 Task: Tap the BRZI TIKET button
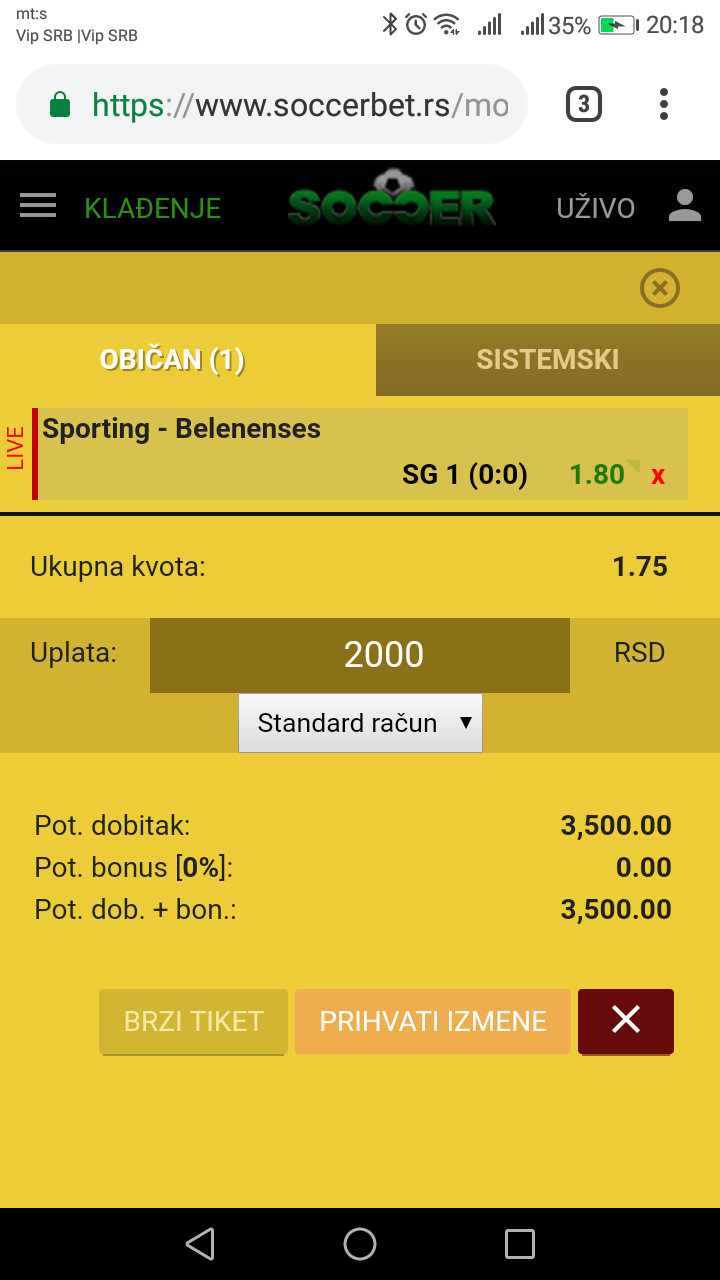tap(193, 1021)
